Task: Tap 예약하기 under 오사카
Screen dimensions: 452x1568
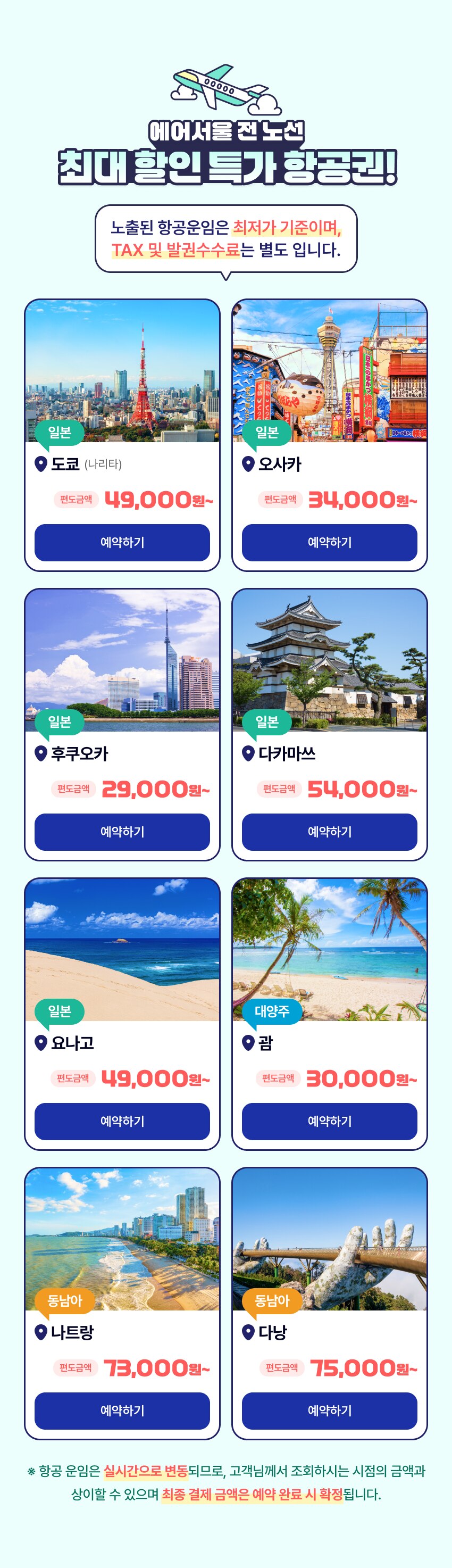Action: [x=329, y=542]
